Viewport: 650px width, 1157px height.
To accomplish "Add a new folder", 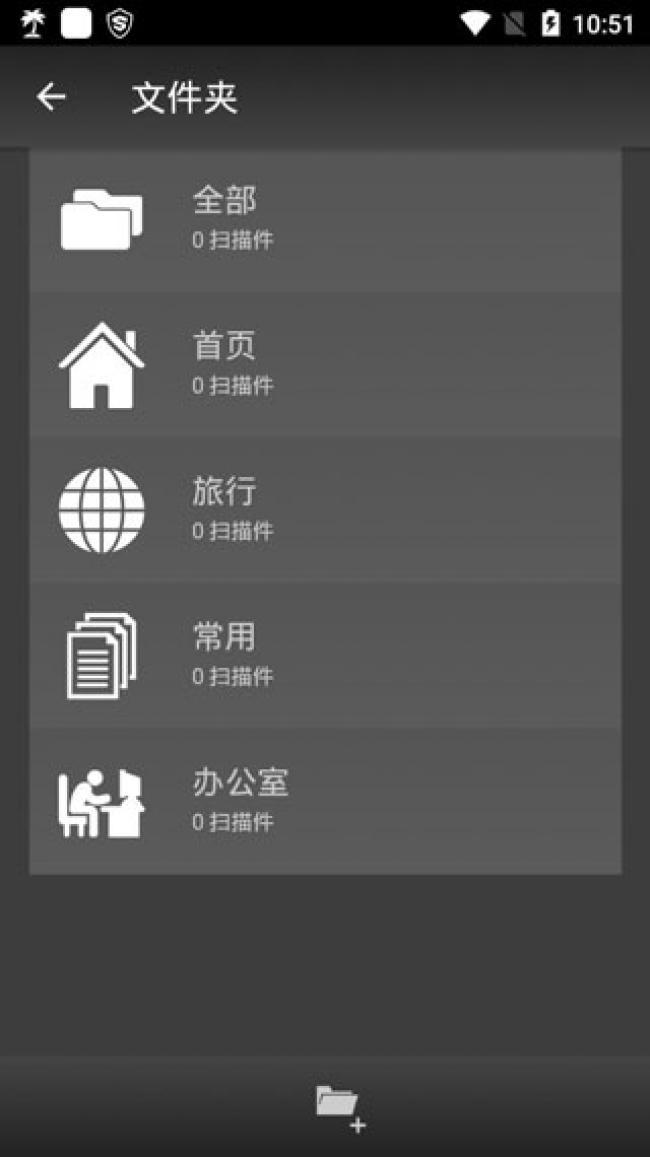I will 340,1107.
